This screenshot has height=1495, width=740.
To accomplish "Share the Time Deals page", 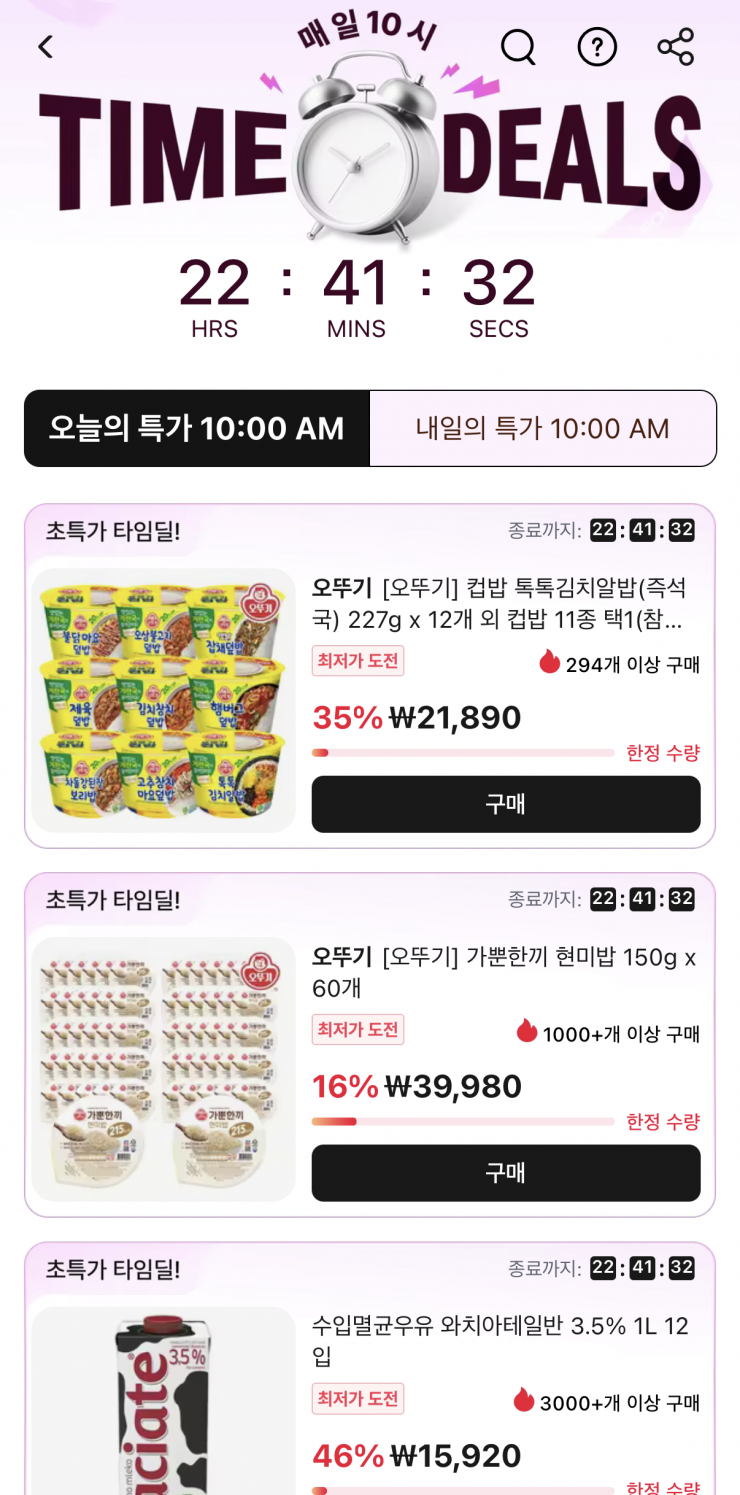I will pyautogui.click(x=676, y=47).
